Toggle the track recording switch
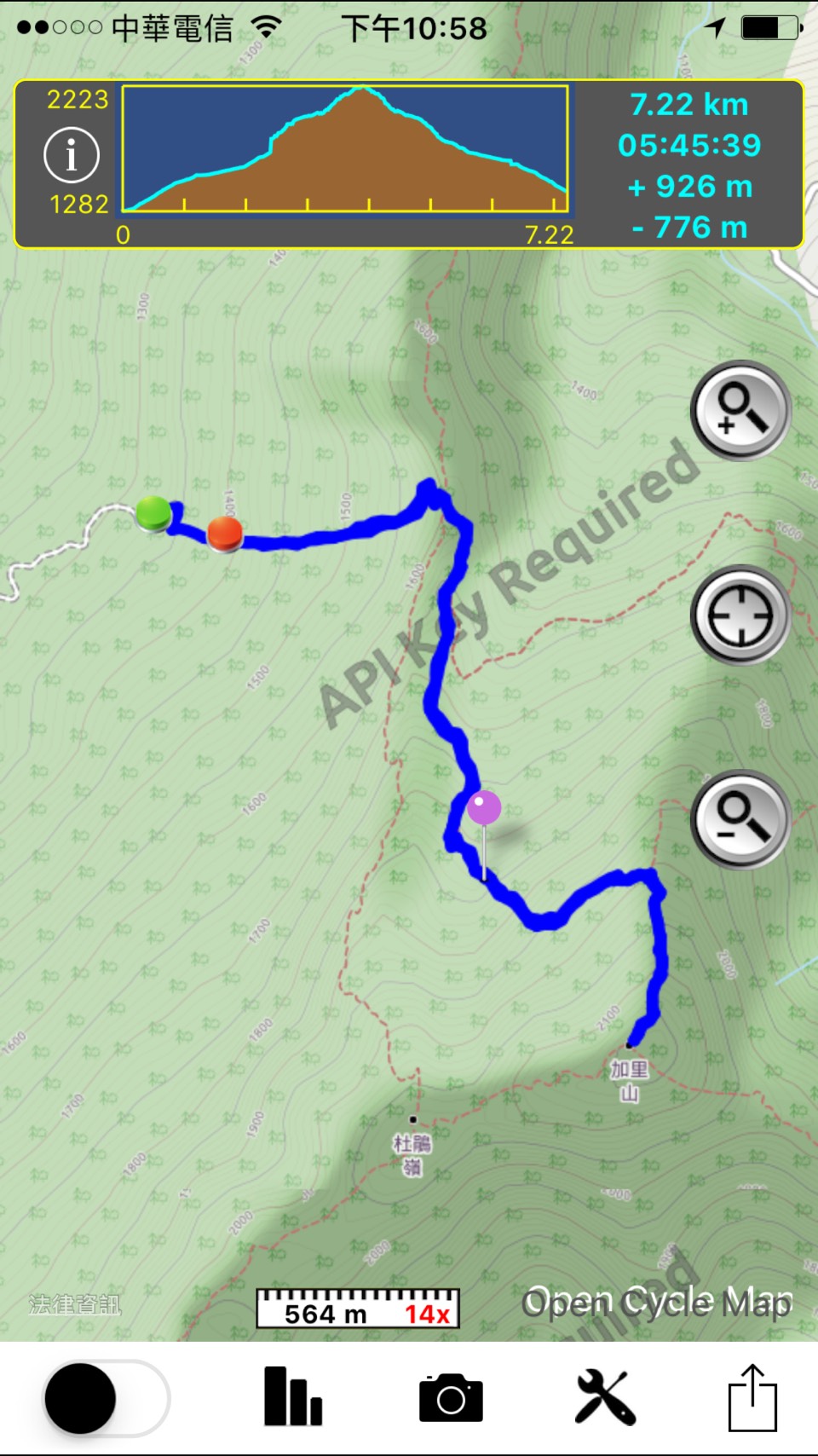 point(107,1399)
